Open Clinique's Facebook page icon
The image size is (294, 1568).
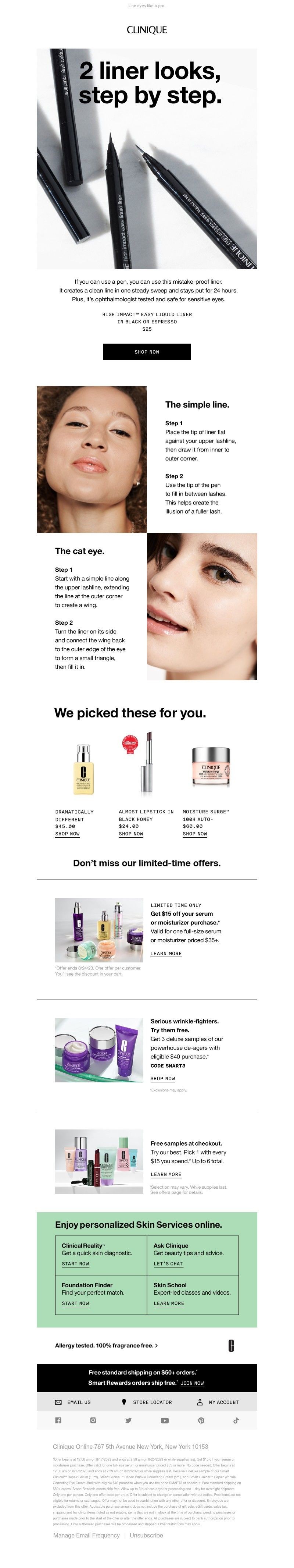pos(58,1421)
